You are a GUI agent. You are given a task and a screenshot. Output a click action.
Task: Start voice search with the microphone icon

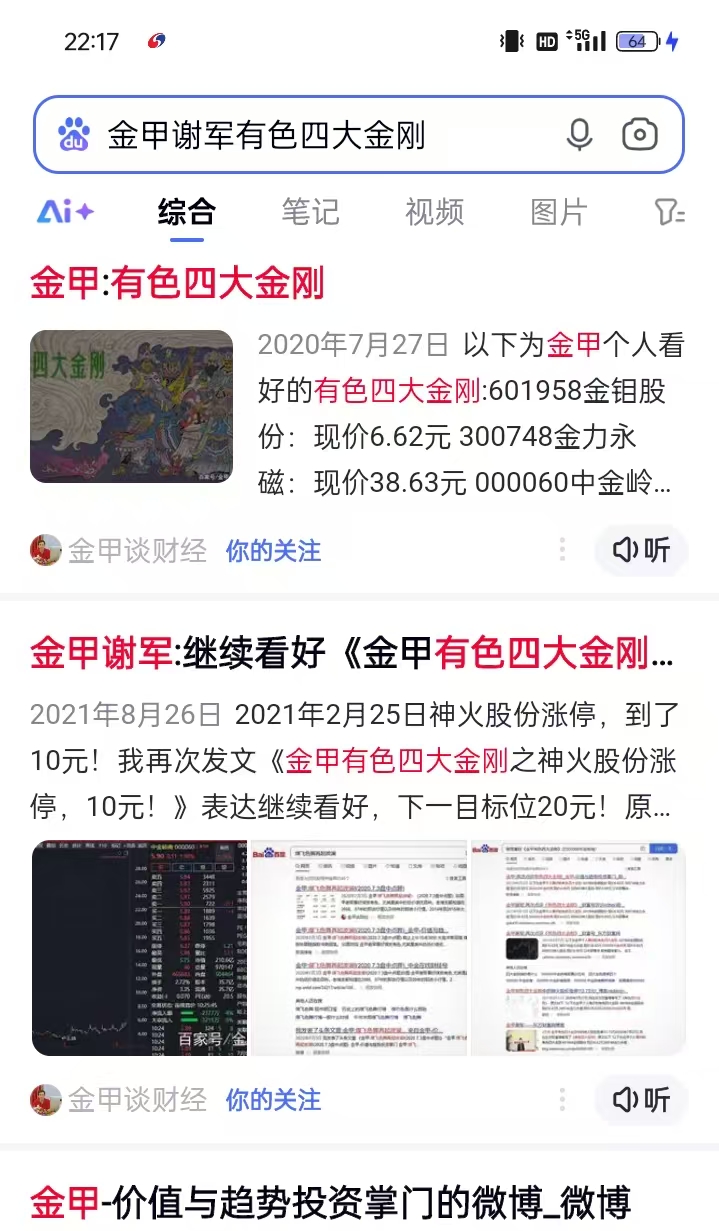(579, 135)
